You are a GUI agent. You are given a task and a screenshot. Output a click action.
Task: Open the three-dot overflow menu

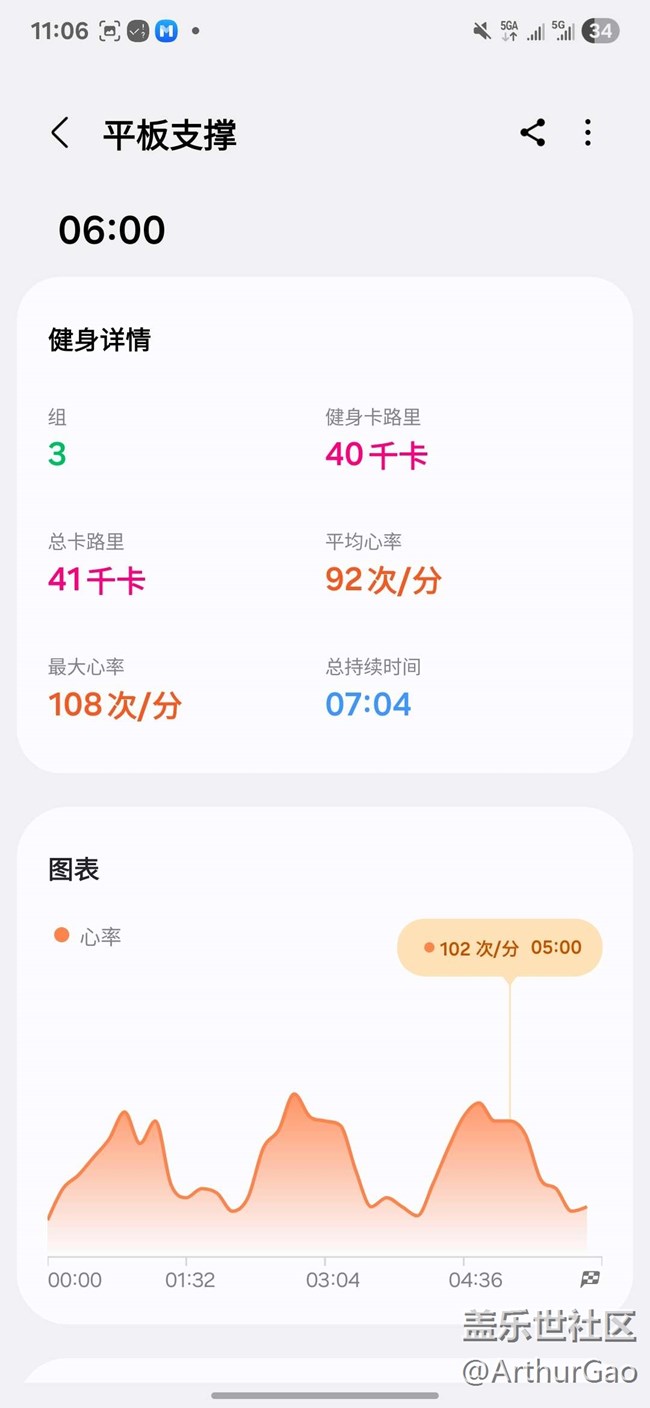coord(588,133)
